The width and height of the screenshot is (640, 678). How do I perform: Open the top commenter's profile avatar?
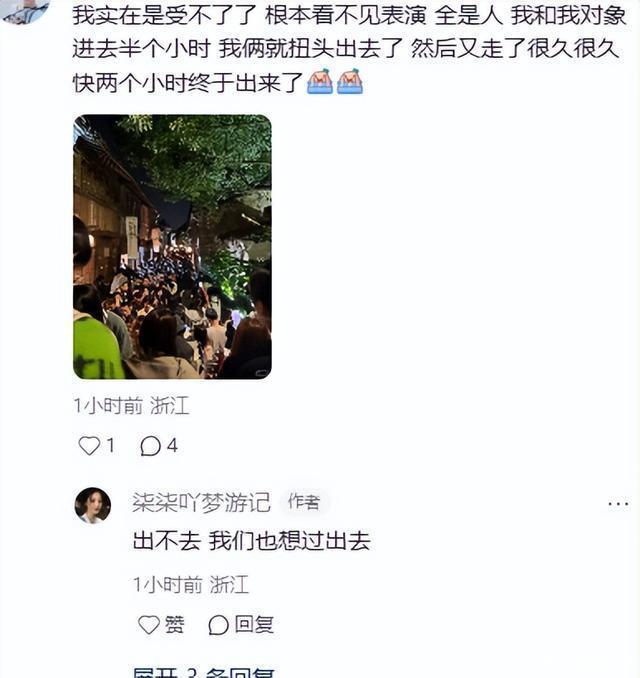[x=25, y=10]
